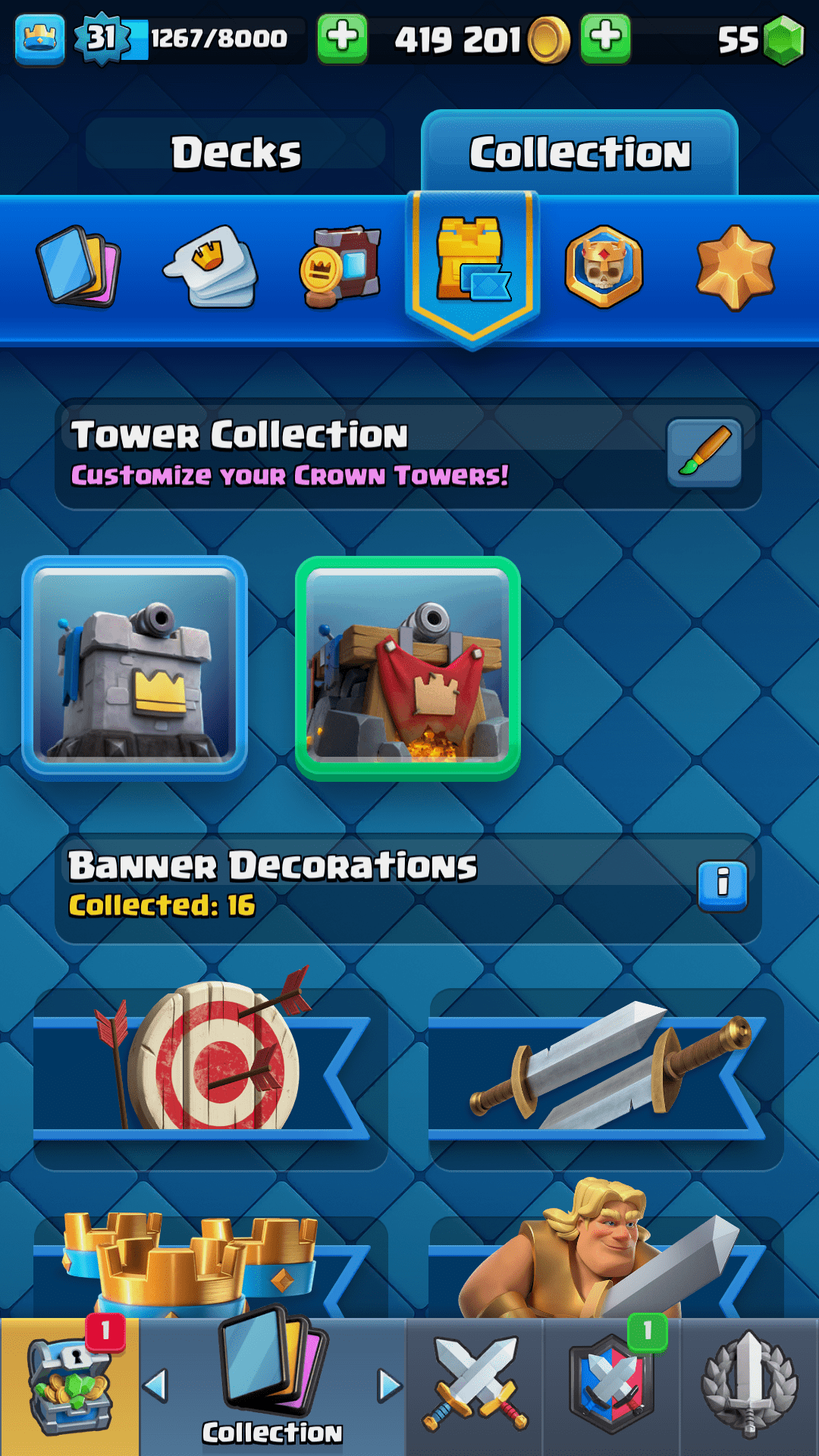
Task: Select the default gray crown tower skin
Action: click(135, 668)
